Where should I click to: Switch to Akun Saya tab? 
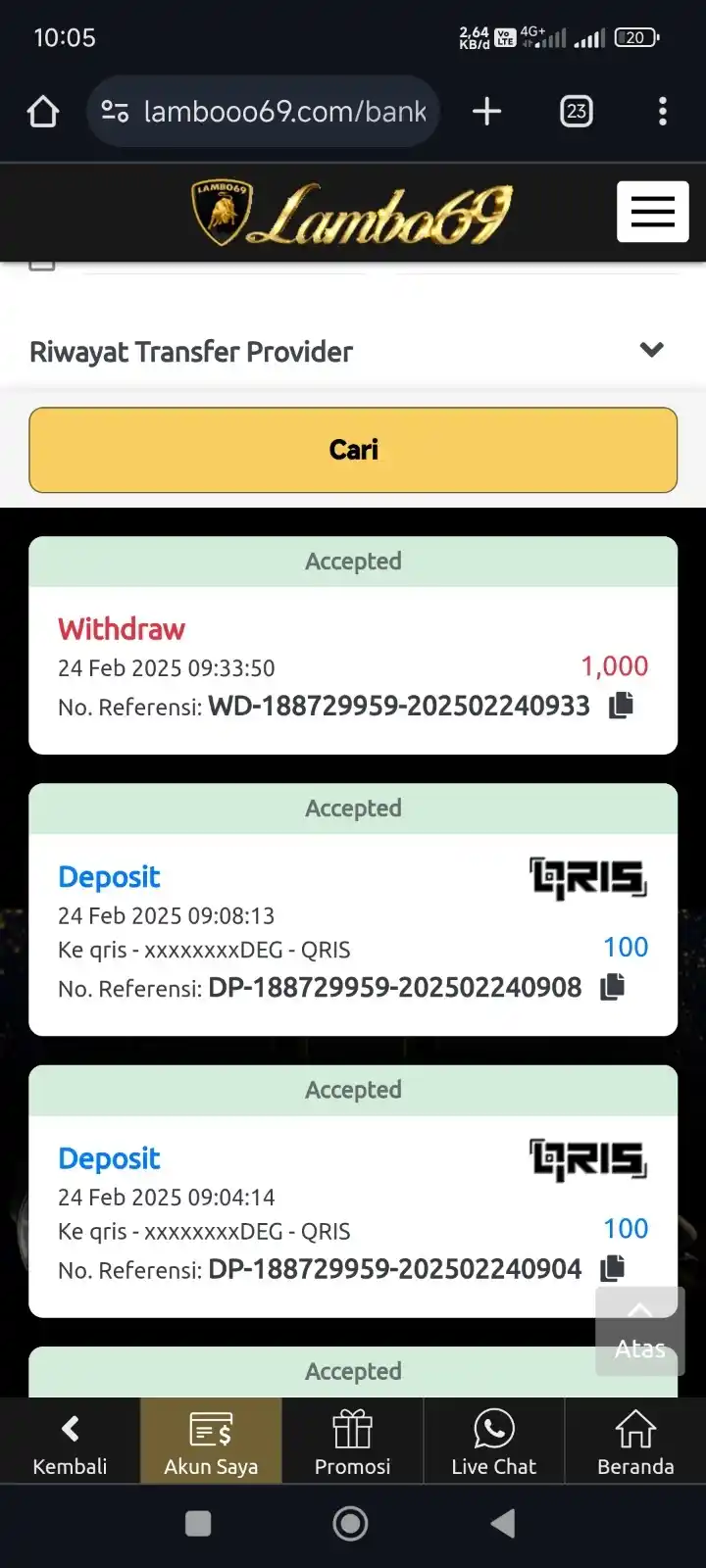coord(211,1443)
